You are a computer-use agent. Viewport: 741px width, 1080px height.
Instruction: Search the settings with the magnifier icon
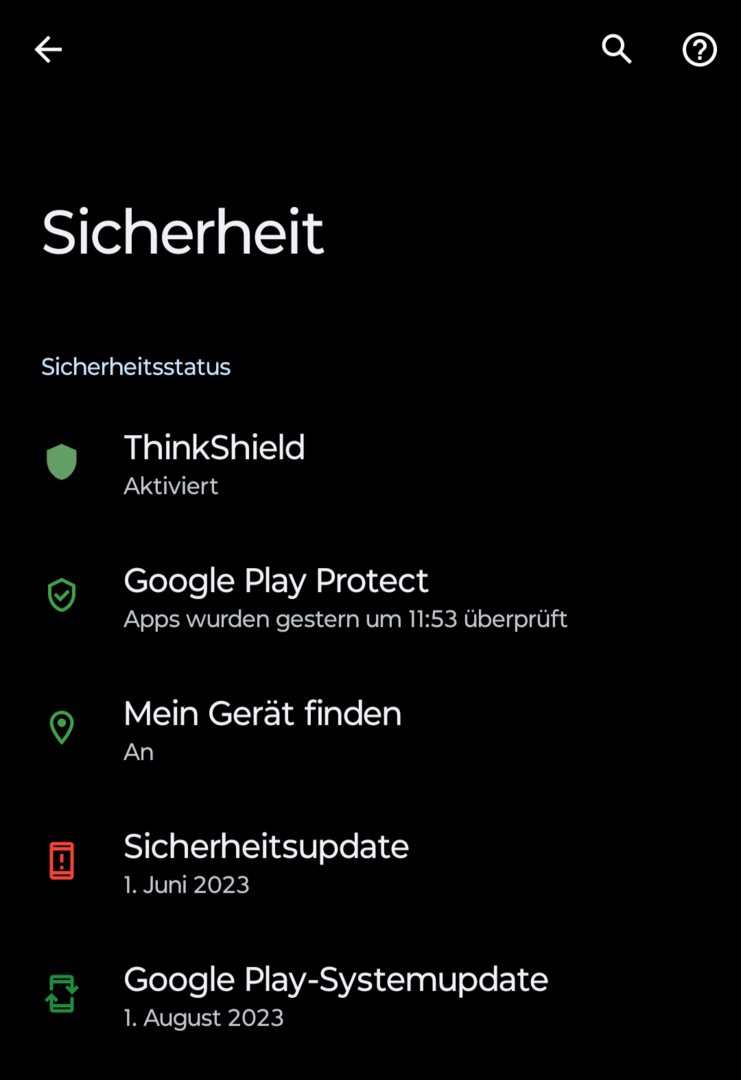(x=617, y=49)
